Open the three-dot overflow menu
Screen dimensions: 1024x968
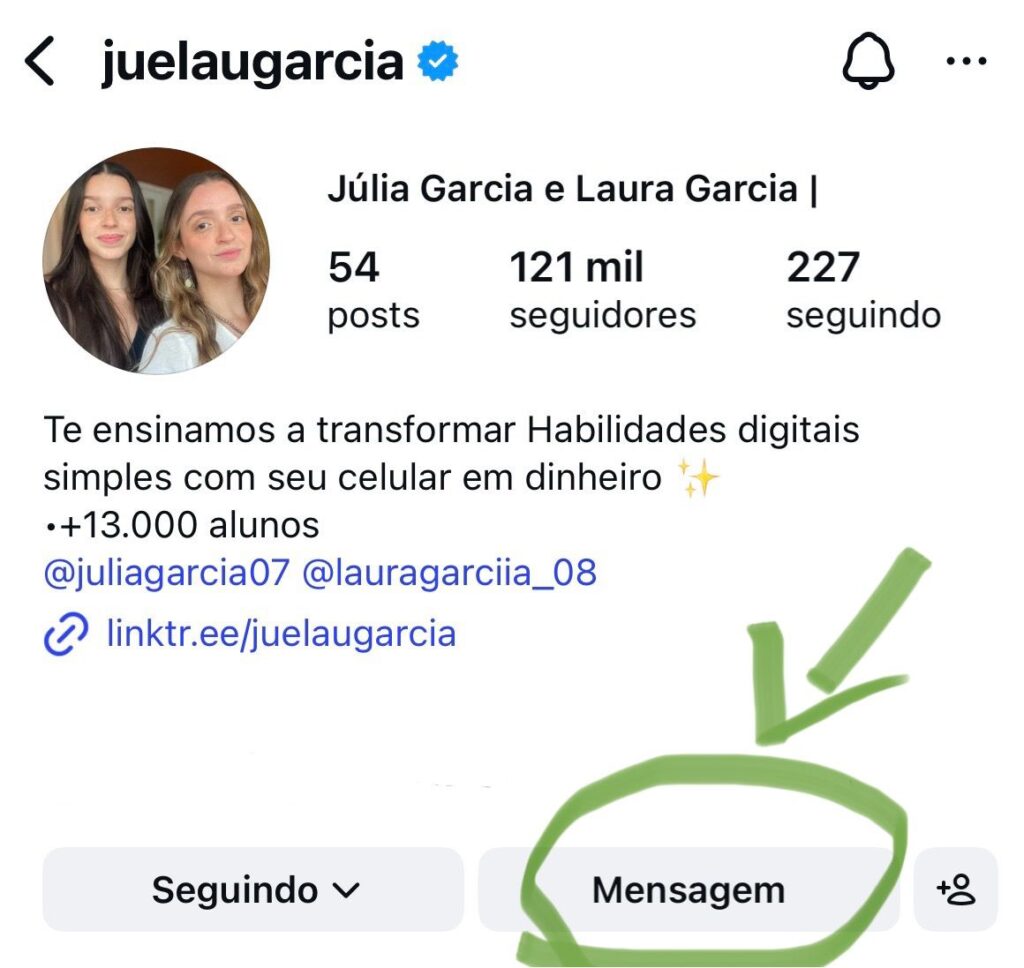tap(966, 62)
